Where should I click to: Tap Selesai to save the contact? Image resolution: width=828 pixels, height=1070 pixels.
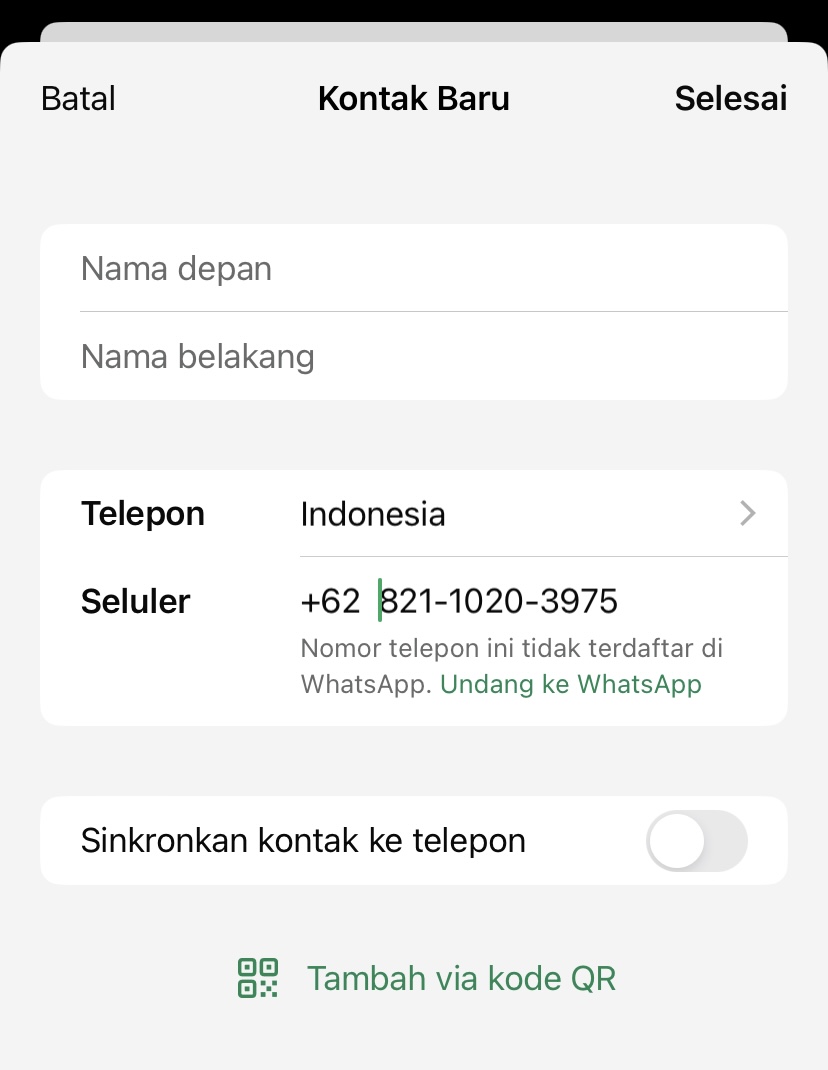click(x=730, y=99)
